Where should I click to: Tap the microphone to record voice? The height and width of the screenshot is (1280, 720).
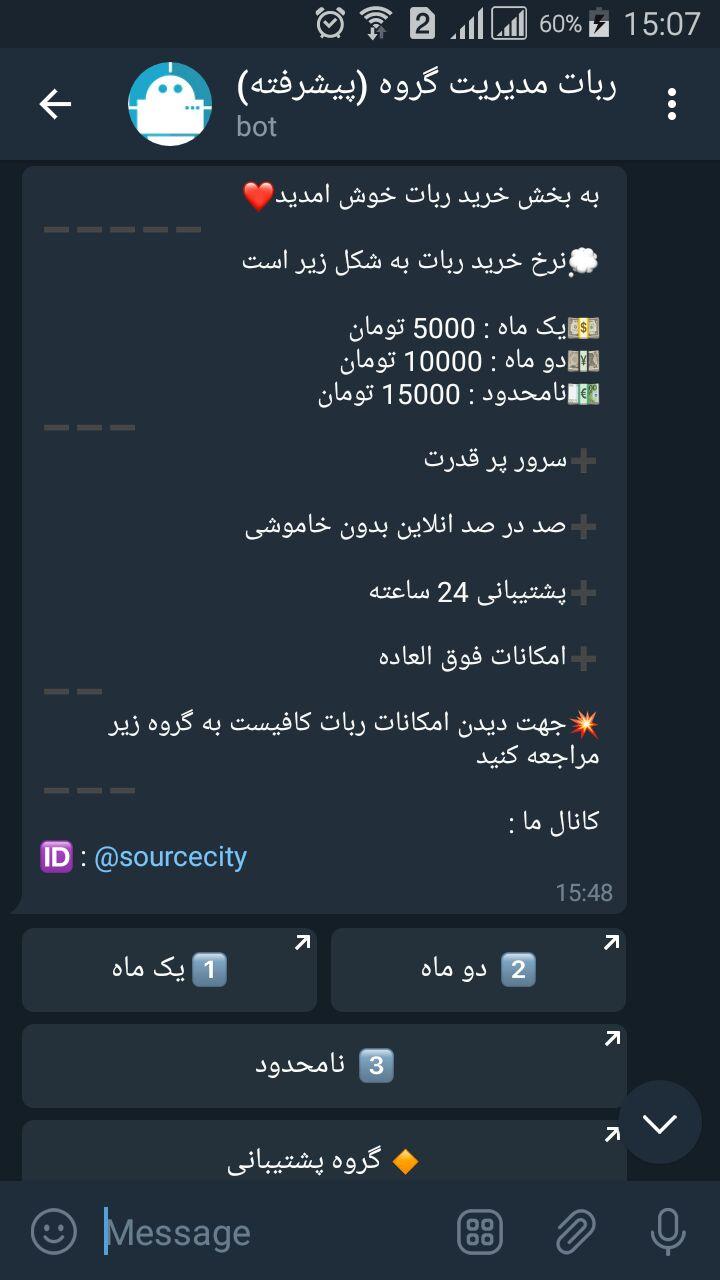(667, 1232)
